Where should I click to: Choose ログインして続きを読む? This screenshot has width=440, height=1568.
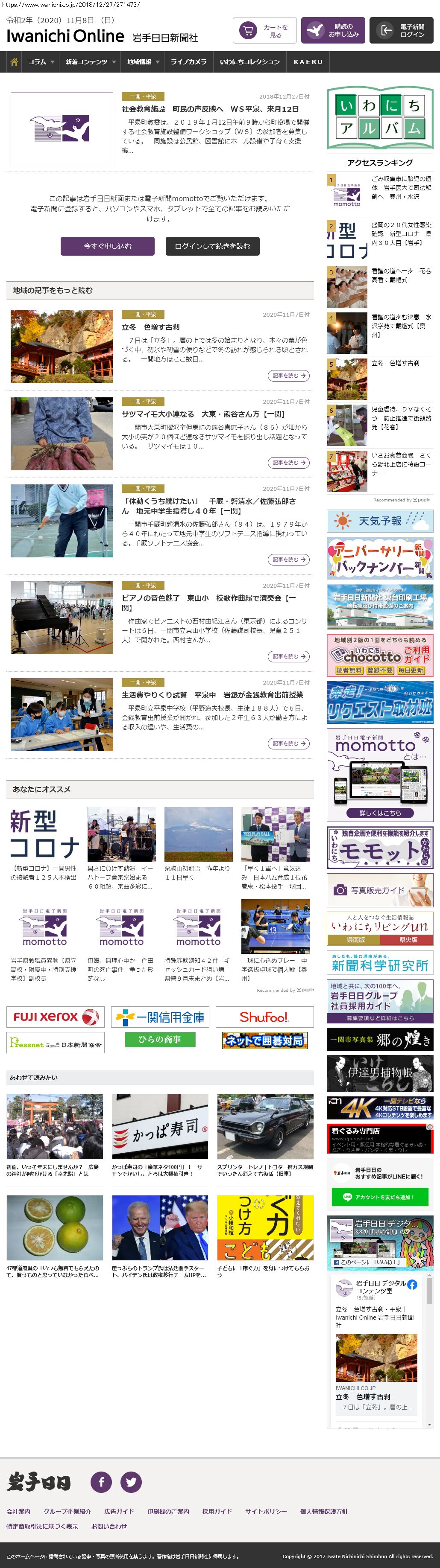212,246
